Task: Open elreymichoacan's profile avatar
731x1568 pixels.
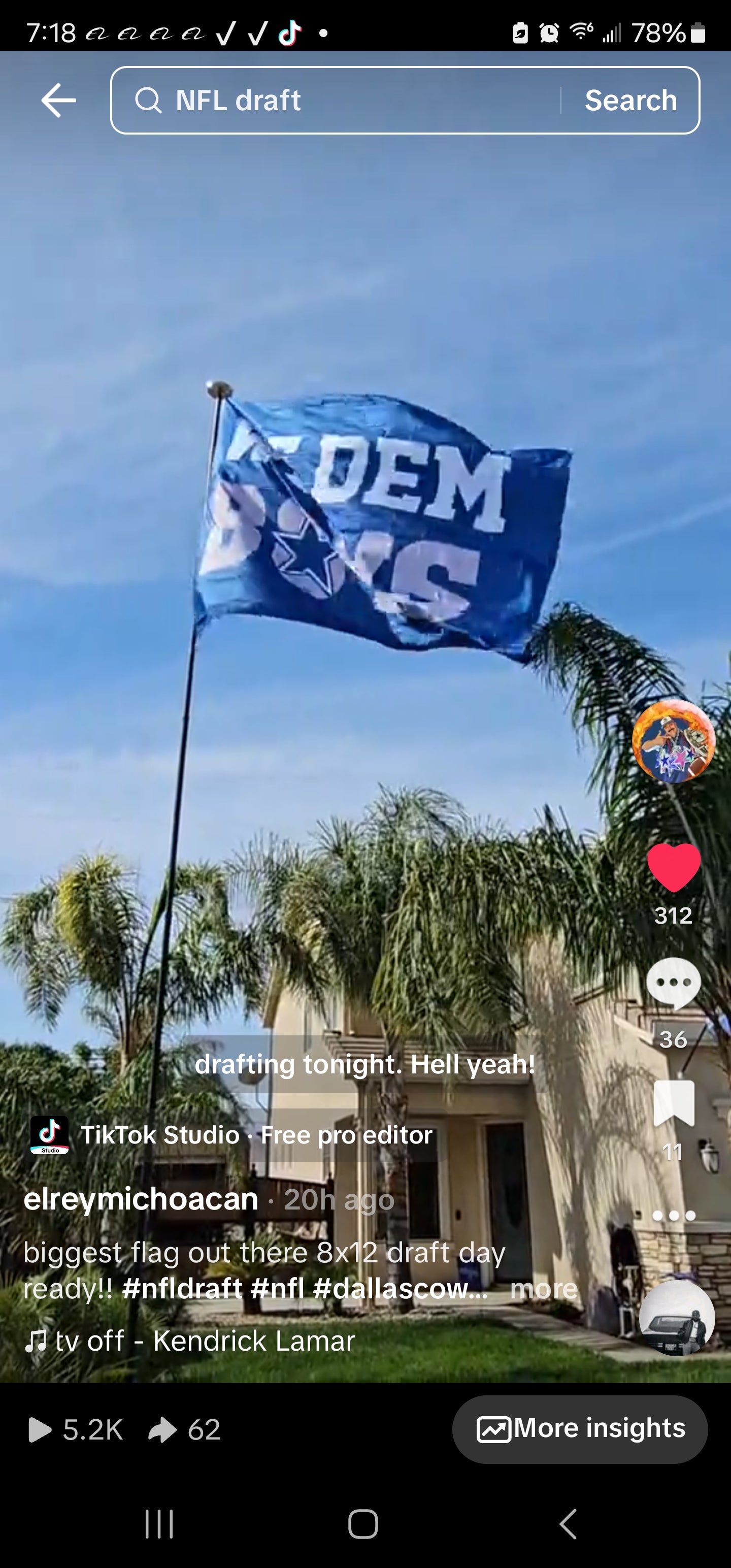Action: point(673,741)
